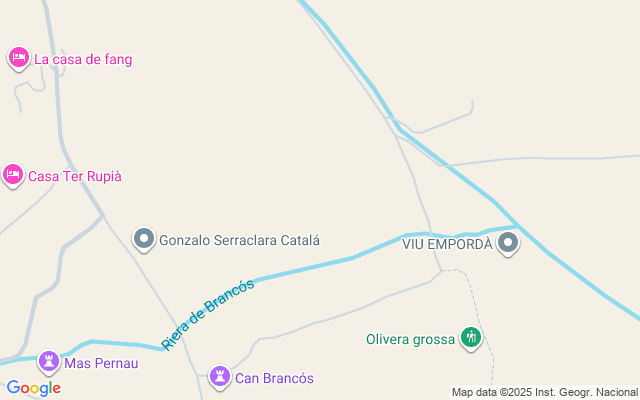Select Olivera grossa restaurant pin
Image resolution: width=640 pixels, height=400 pixels.
(x=471, y=338)
